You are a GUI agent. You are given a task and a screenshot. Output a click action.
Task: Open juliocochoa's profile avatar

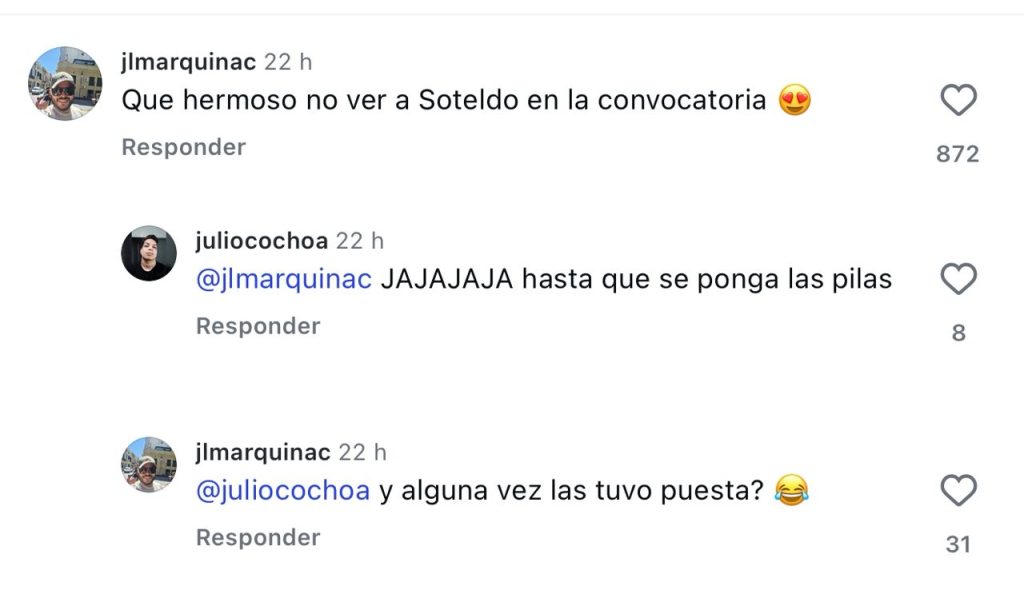tap(149, 253)
